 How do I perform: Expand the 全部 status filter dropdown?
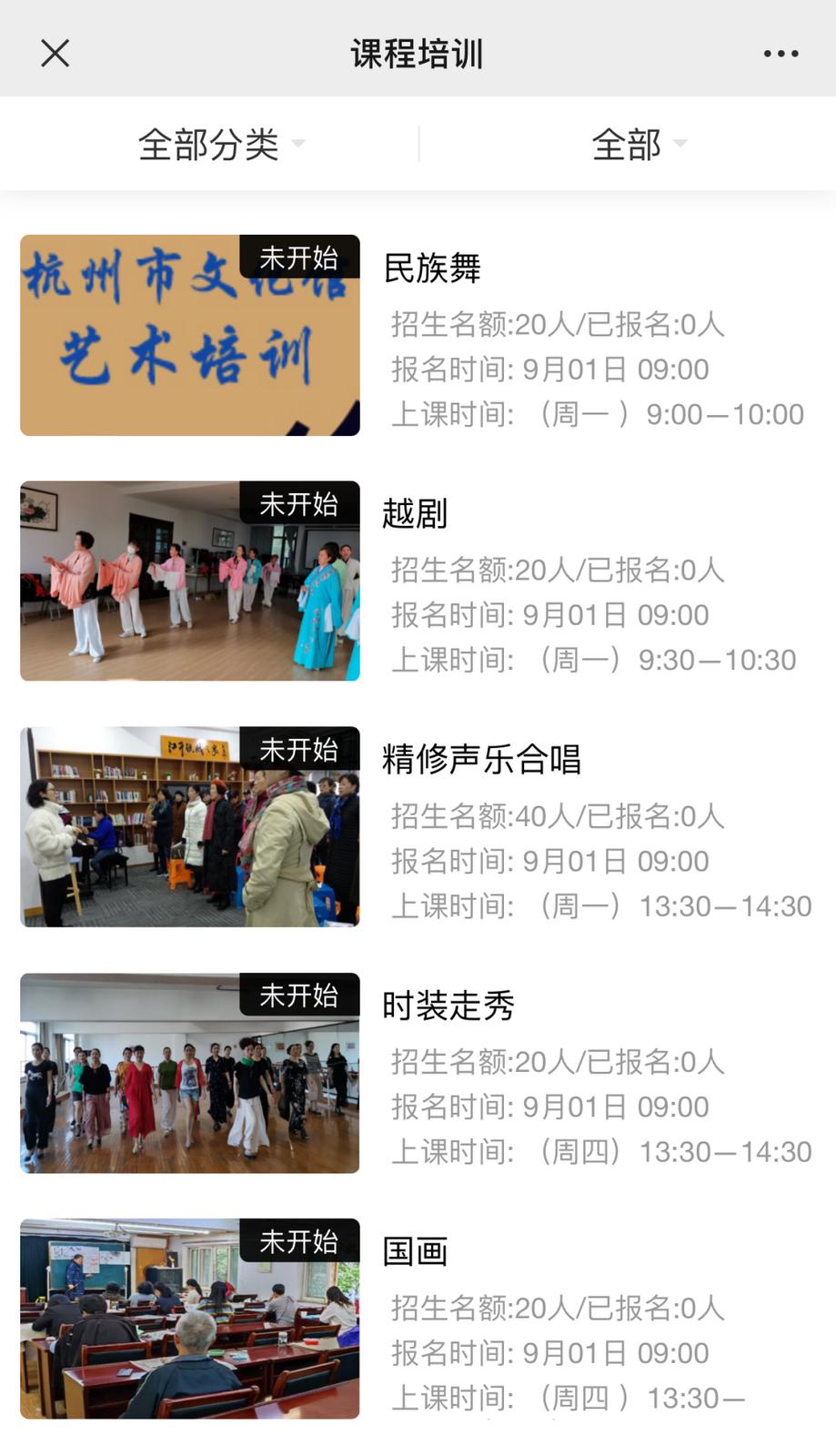coord(638,145)
